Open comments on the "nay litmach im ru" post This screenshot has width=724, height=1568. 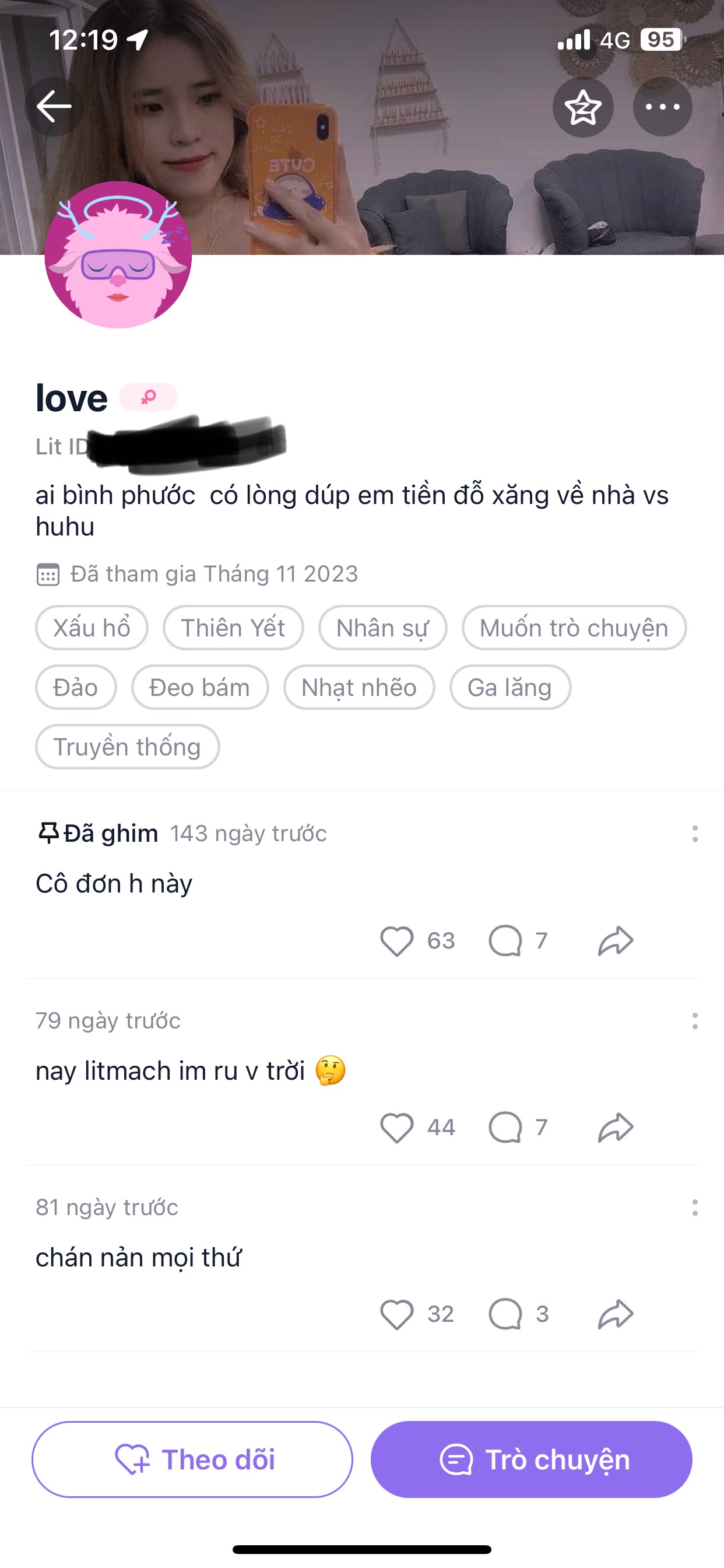click(x=510, y=1126)
